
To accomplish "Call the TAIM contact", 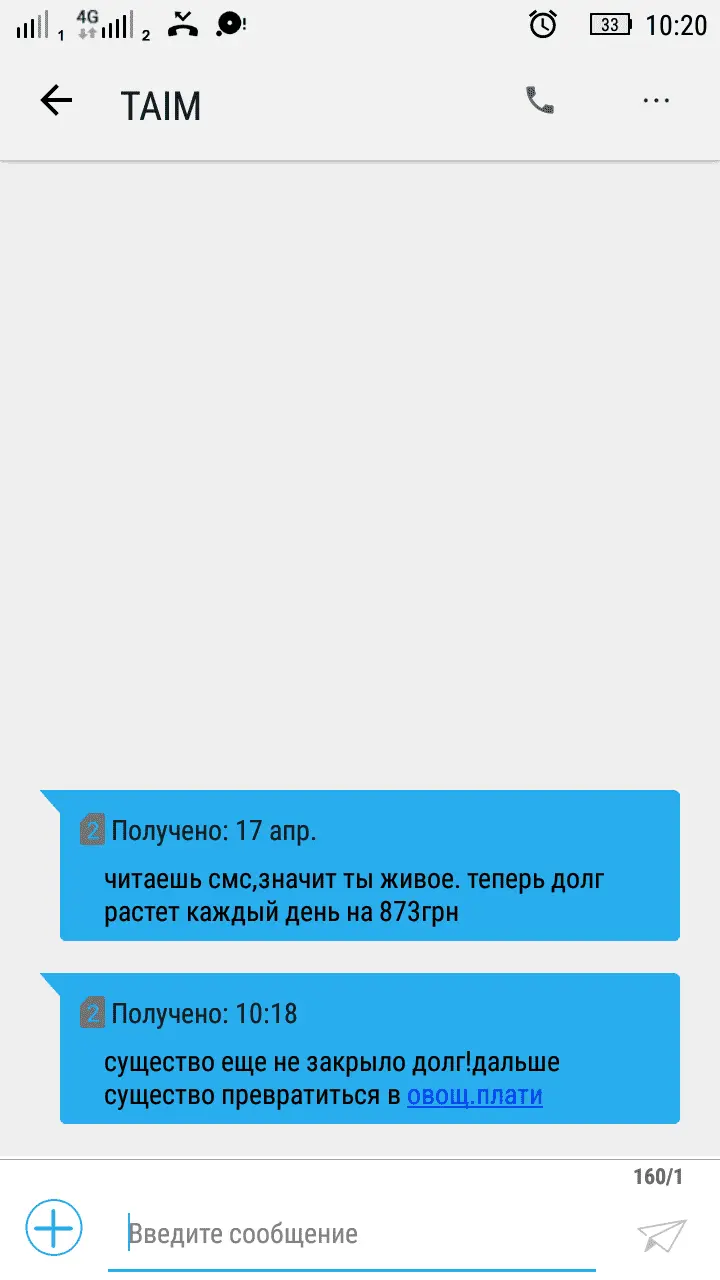I will [x=540, y=100].
